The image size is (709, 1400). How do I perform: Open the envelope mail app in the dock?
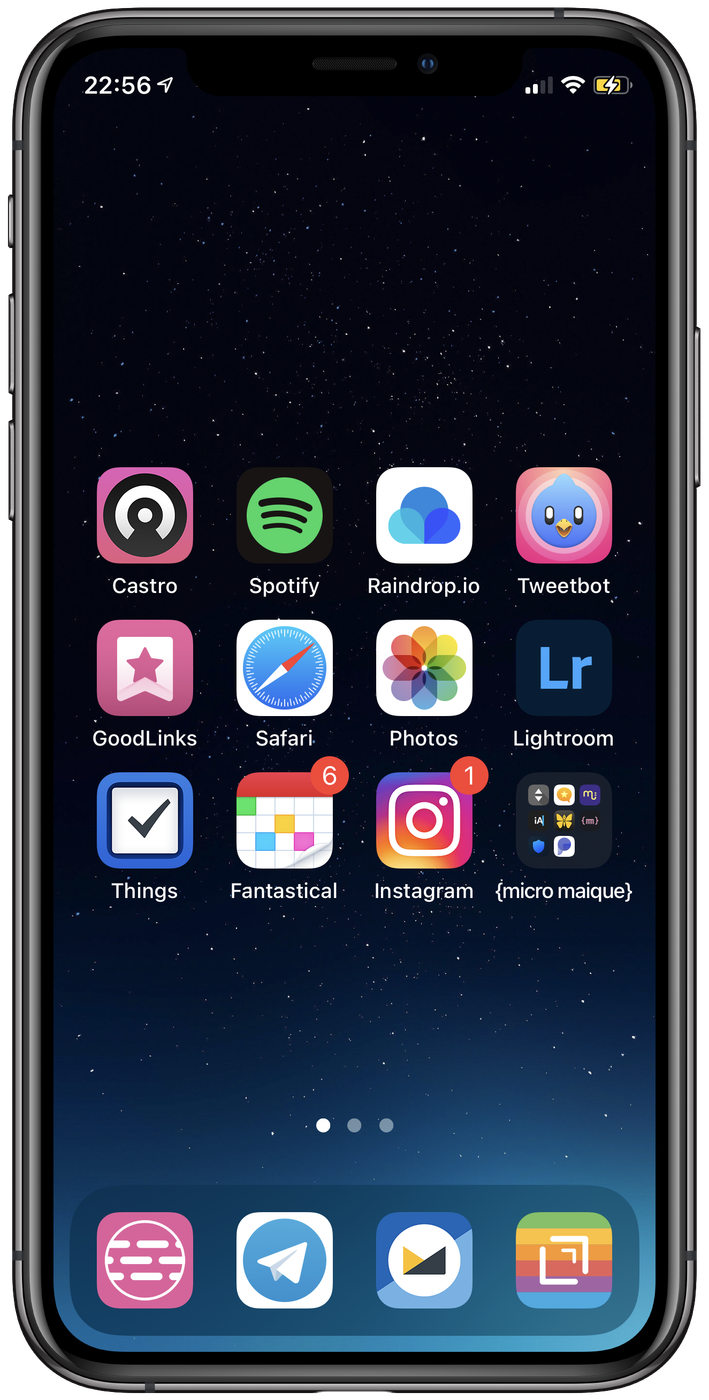click(424, 1260)
